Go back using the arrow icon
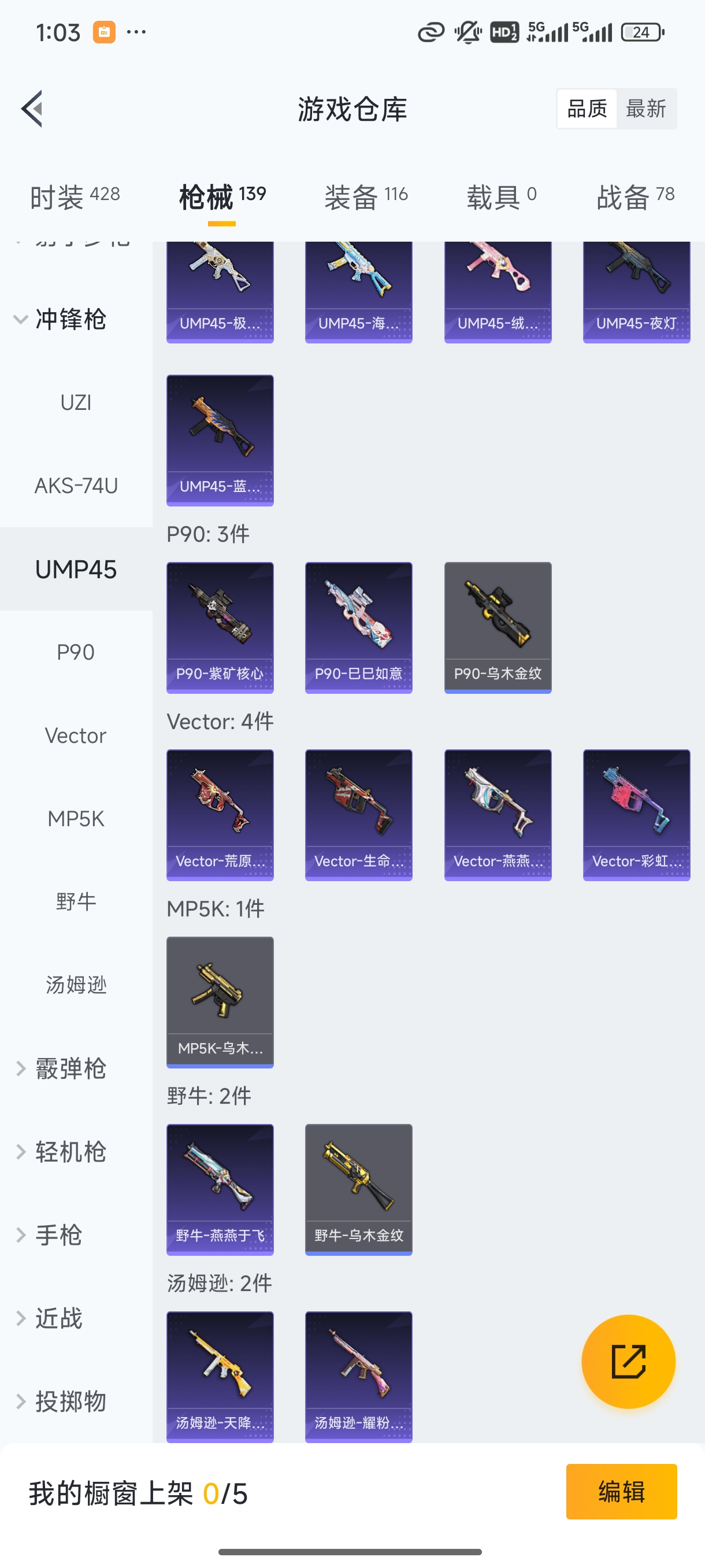This screenshot has width=705, height=1568. [x=32, y=109]
